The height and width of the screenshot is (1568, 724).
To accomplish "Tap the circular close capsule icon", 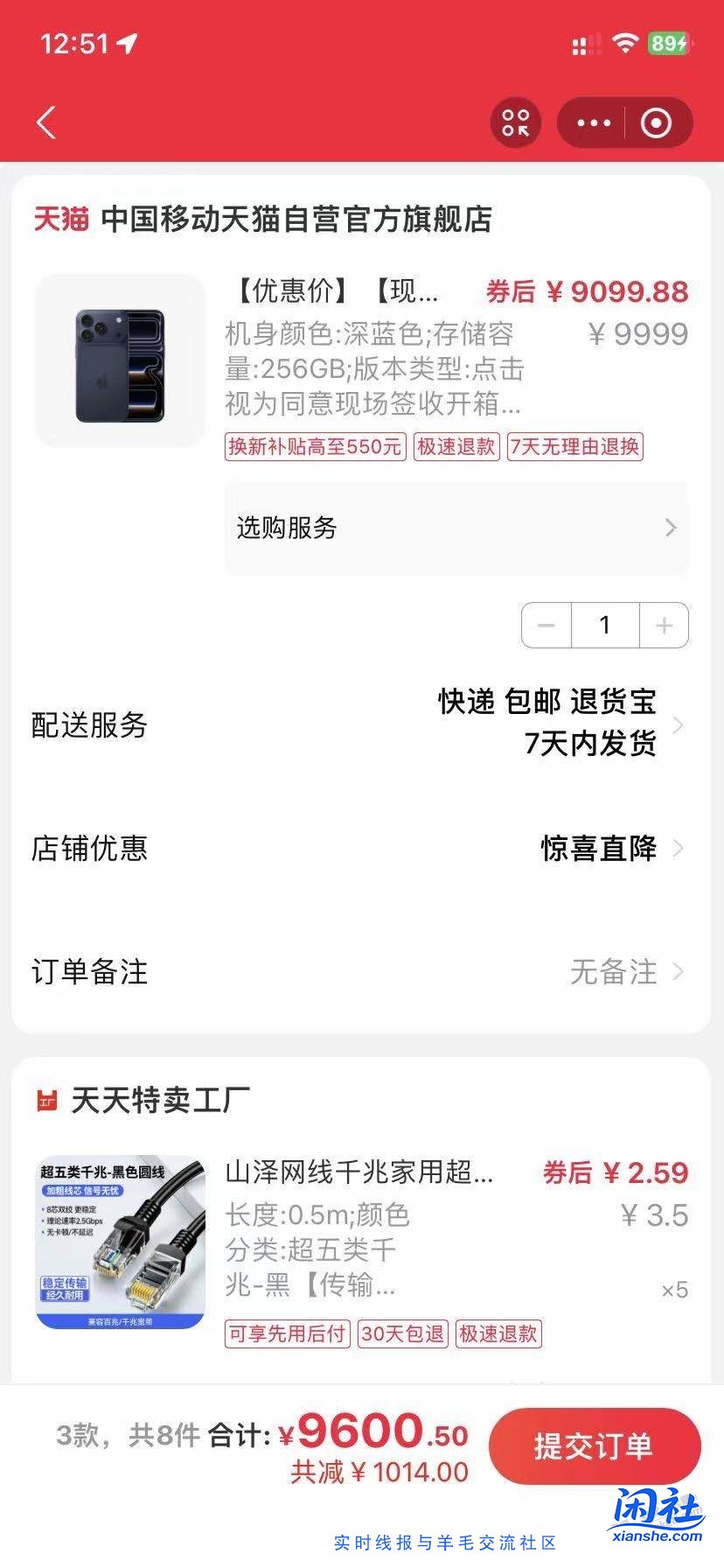I will [657, 122].
